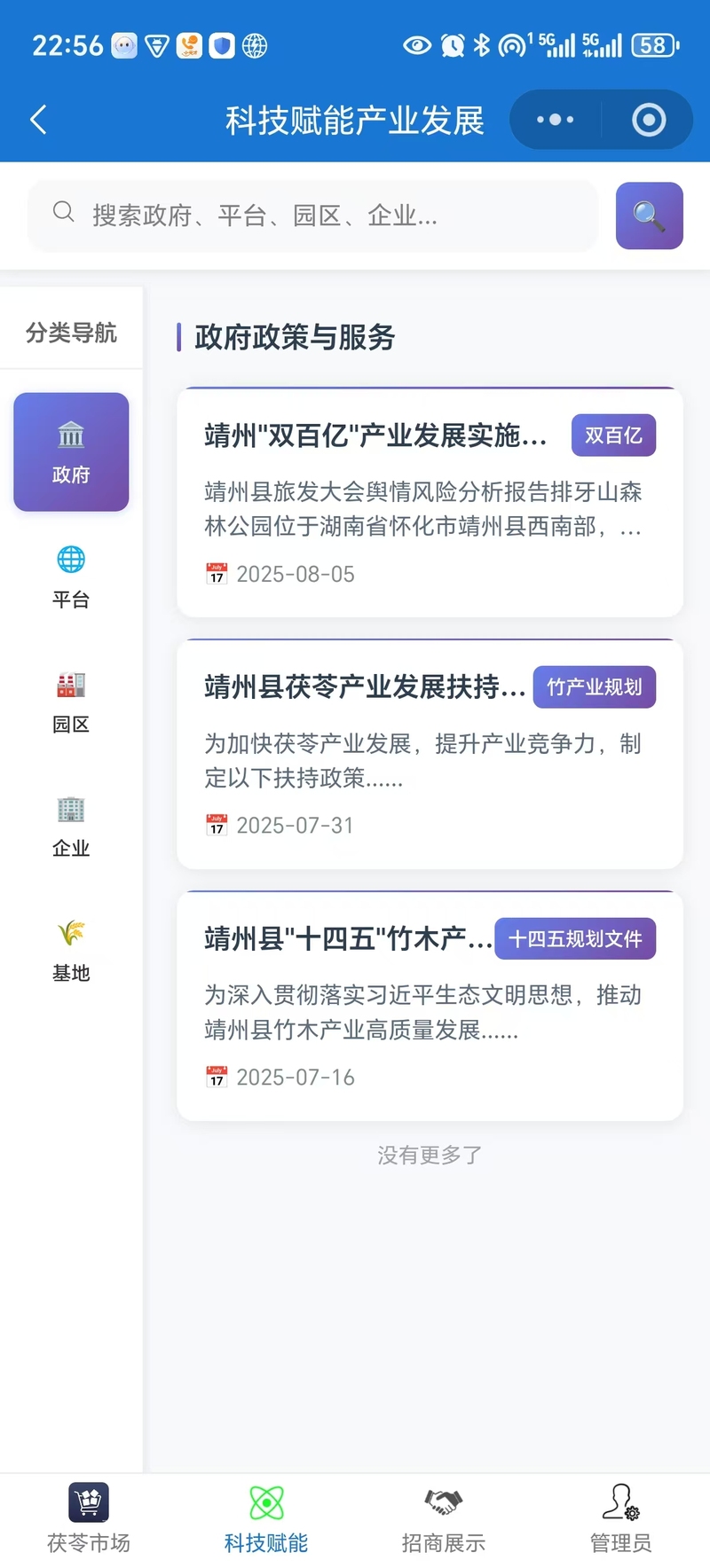The height and width of the screenshot is (1568, 710).
Task: Tap the purple magnifier search button
Action: [649, 216]
